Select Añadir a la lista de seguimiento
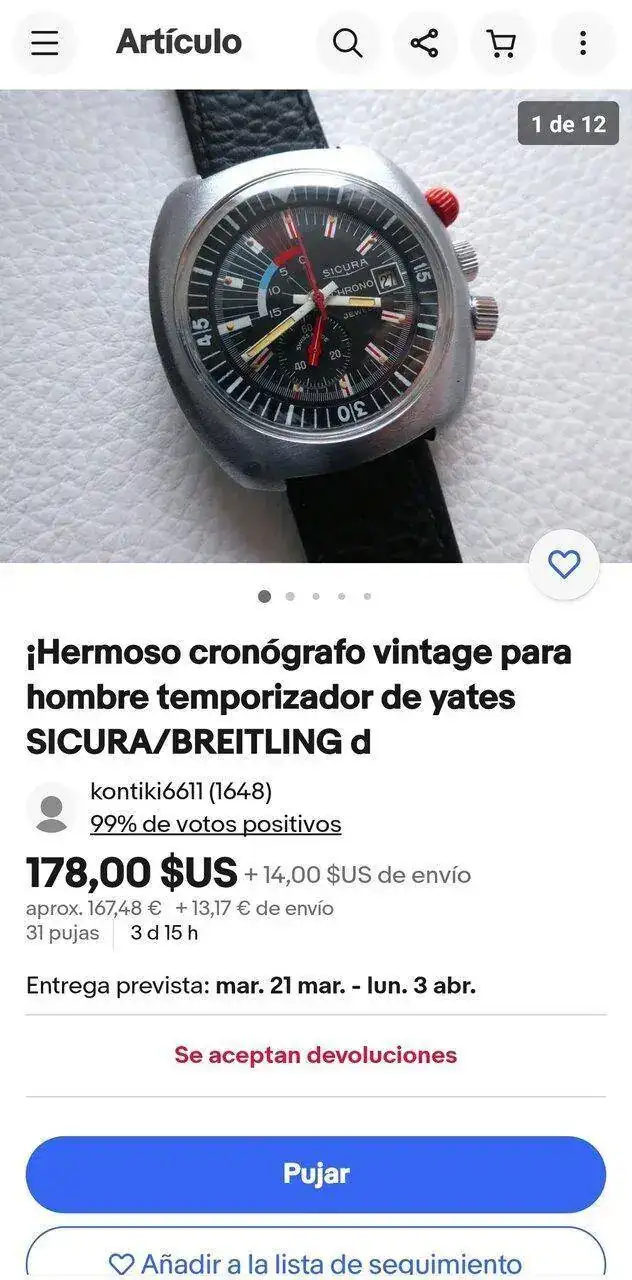This screenshot has height=1280, width=632. pos(316,1262)
